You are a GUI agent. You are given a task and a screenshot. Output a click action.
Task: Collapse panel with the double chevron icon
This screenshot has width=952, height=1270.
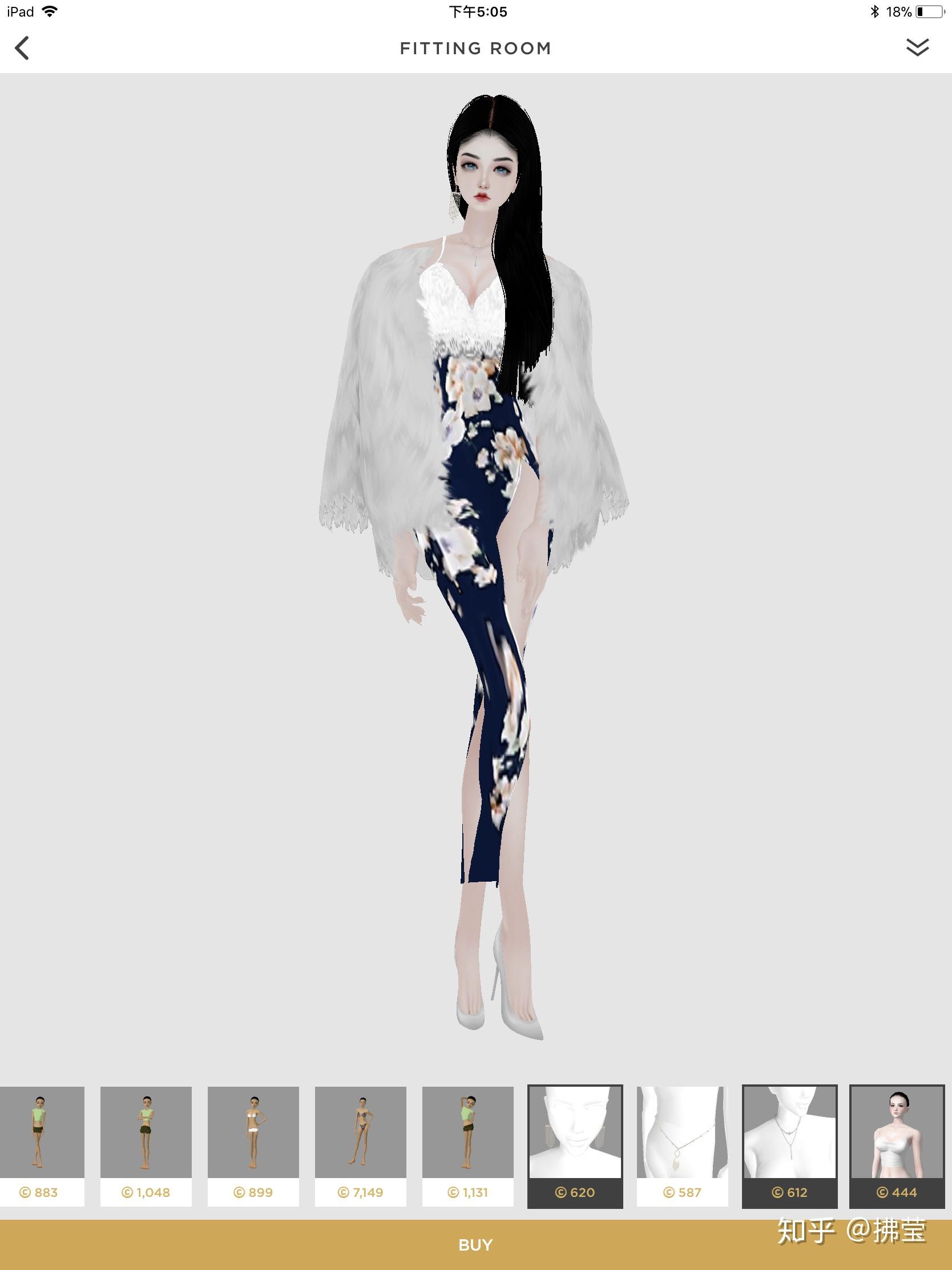[x=917, y=47]
